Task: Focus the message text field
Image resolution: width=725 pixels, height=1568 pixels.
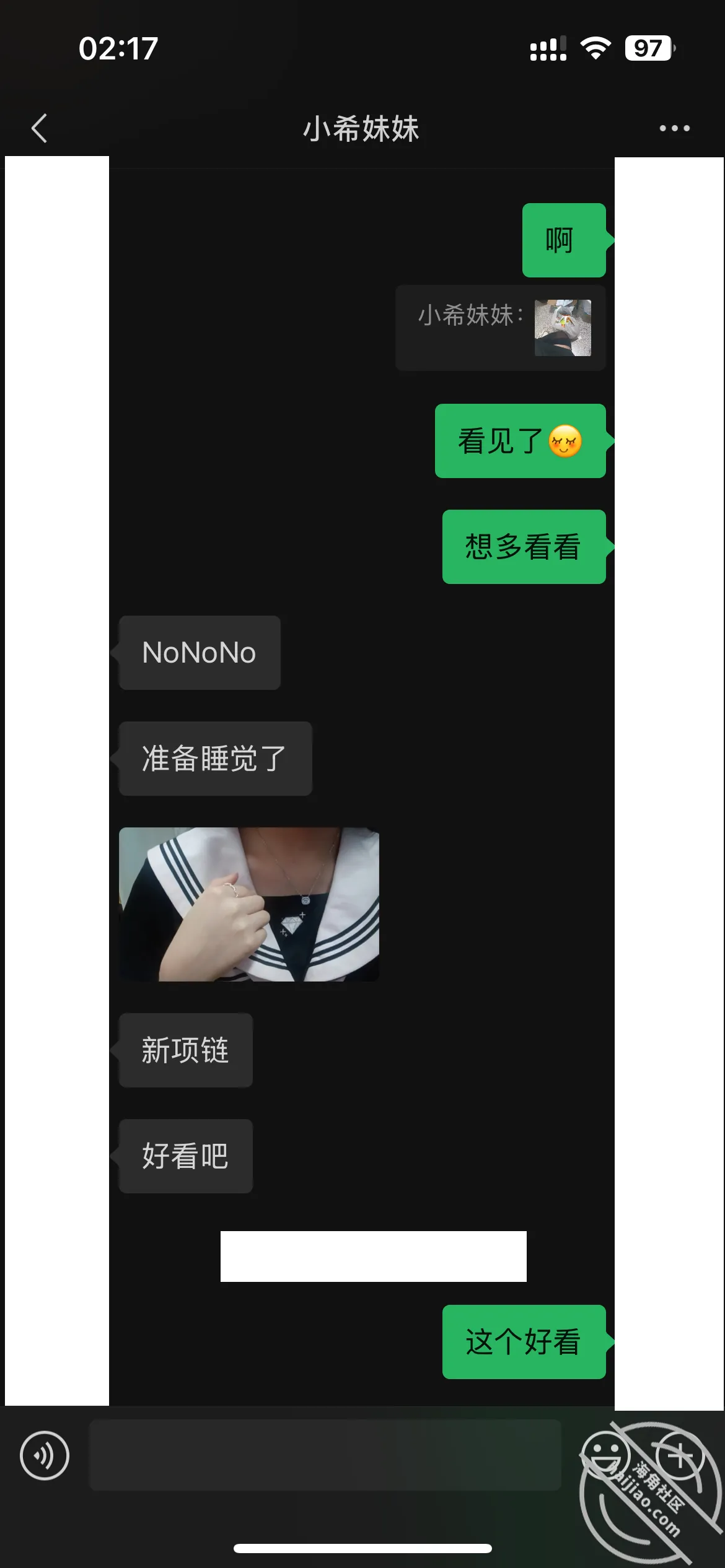Action: point(325,1455)
